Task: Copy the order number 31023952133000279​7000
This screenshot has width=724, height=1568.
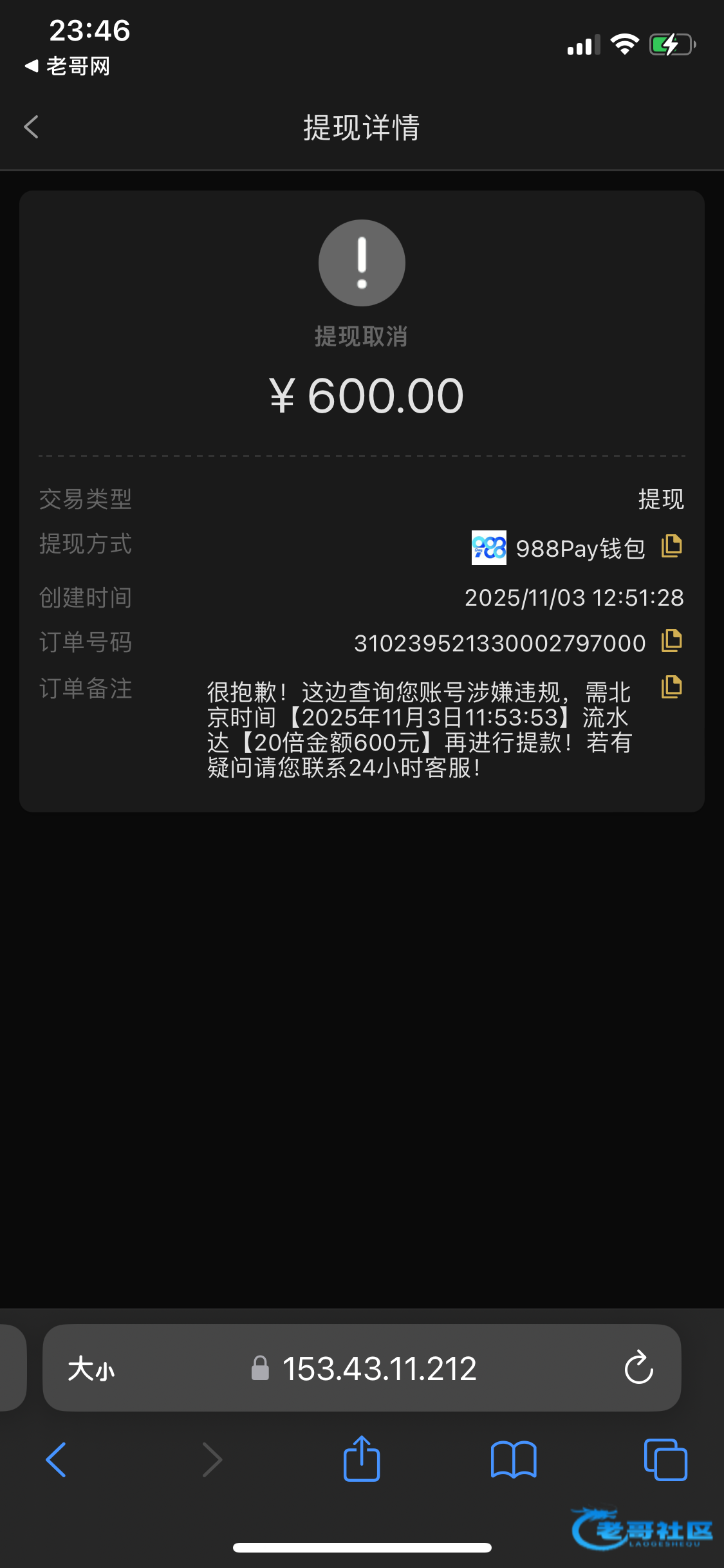Action: [671, 641]
